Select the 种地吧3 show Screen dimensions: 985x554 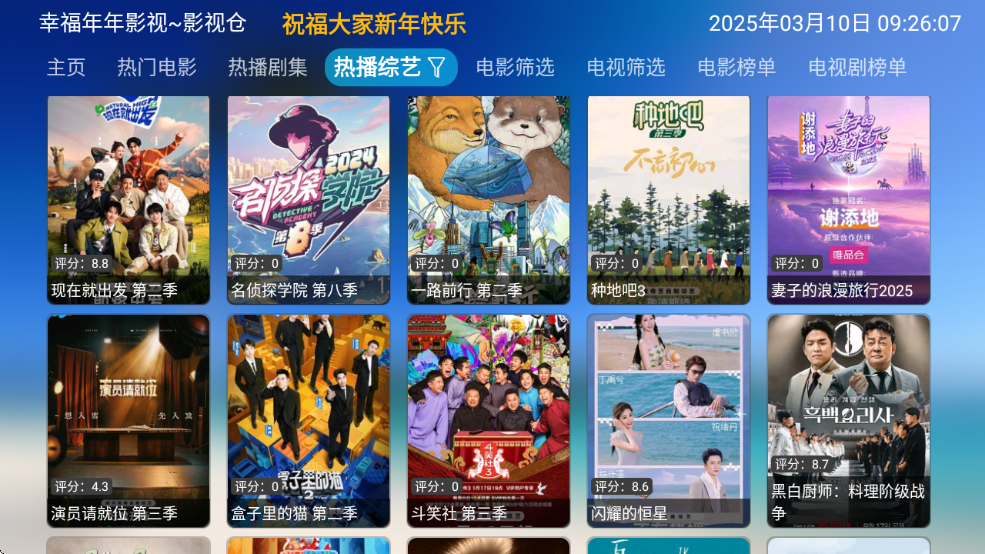coord(668,200)
